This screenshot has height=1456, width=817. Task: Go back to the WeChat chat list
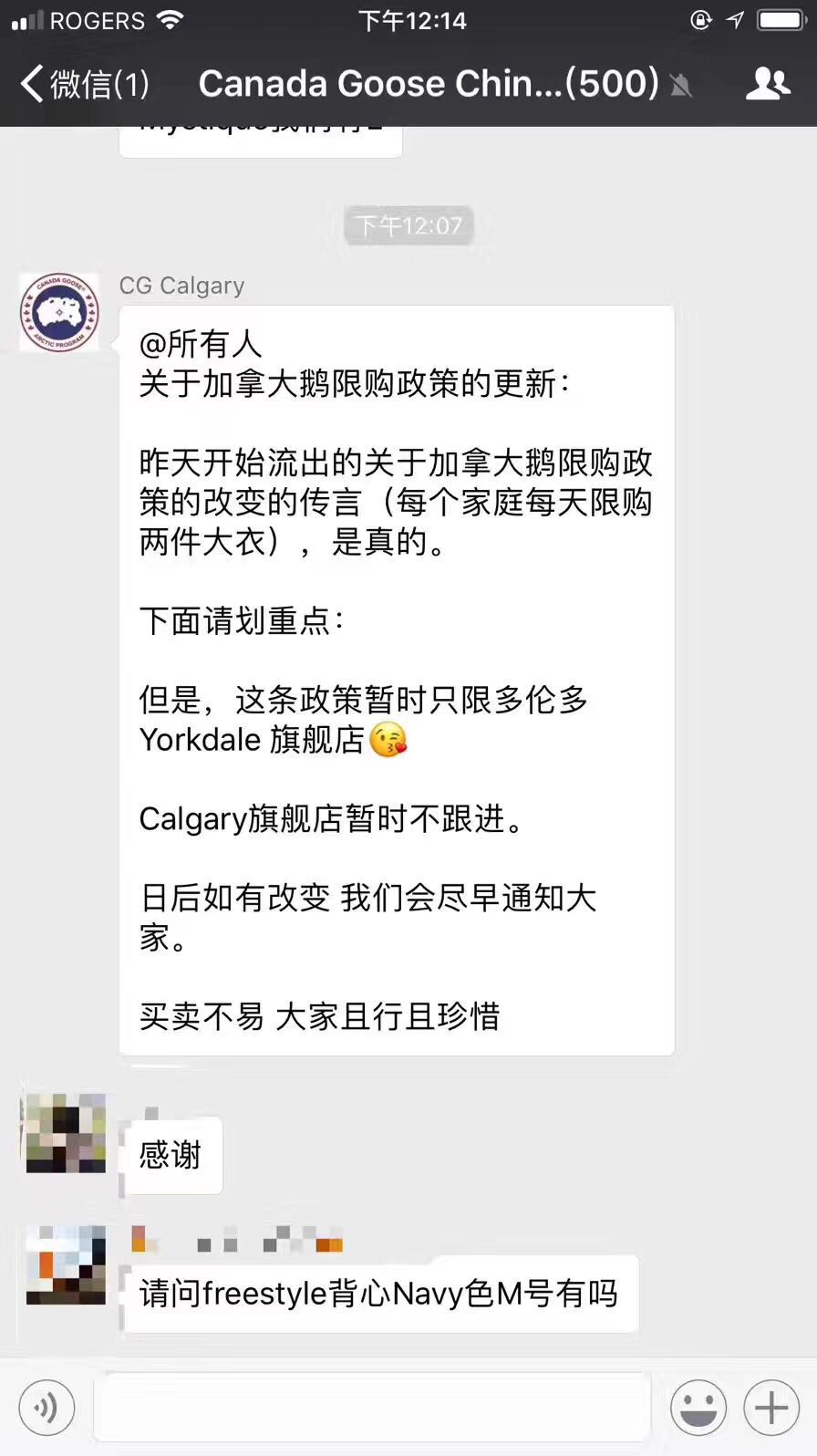(82, 84)
